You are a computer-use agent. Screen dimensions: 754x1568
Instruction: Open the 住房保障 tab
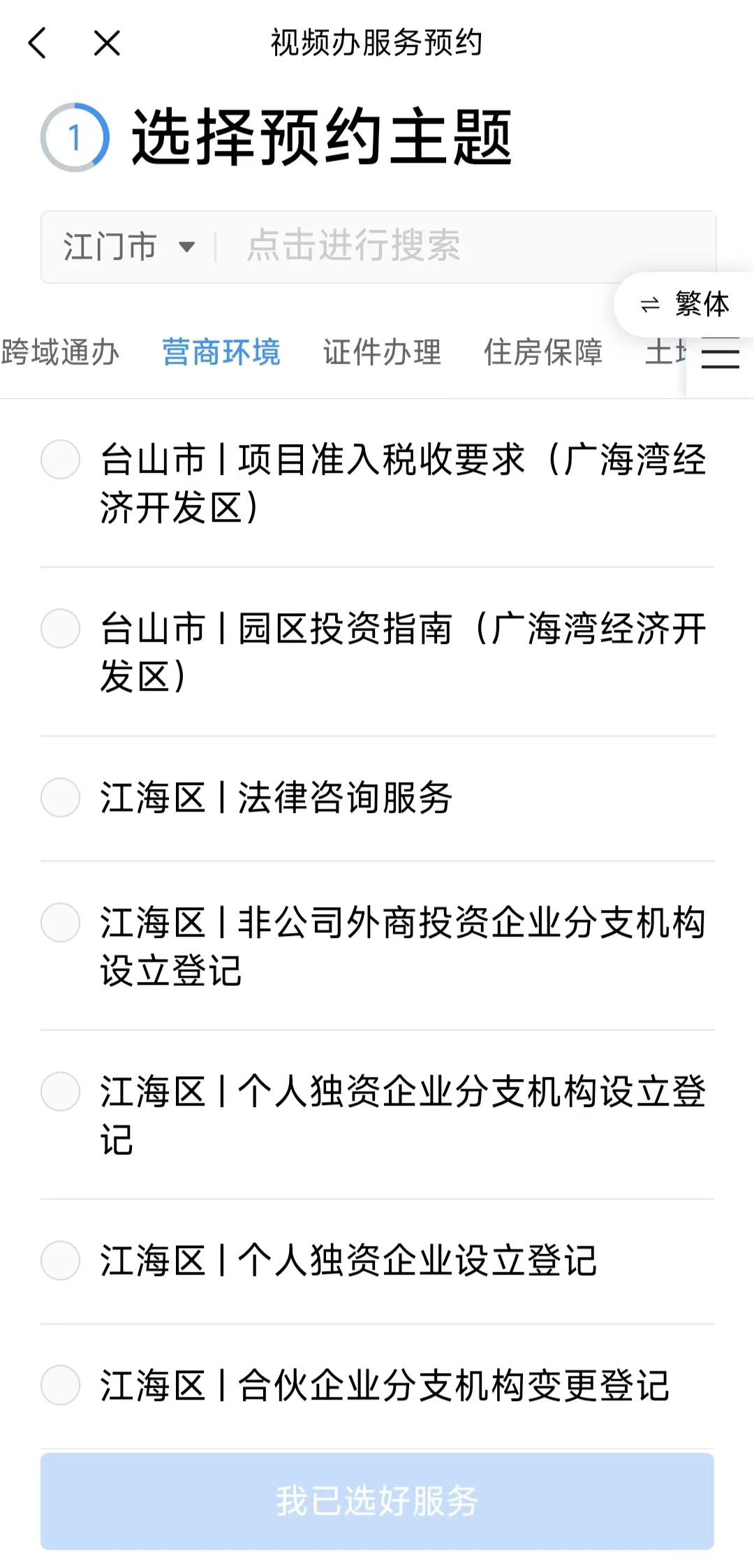coord(542,352)
